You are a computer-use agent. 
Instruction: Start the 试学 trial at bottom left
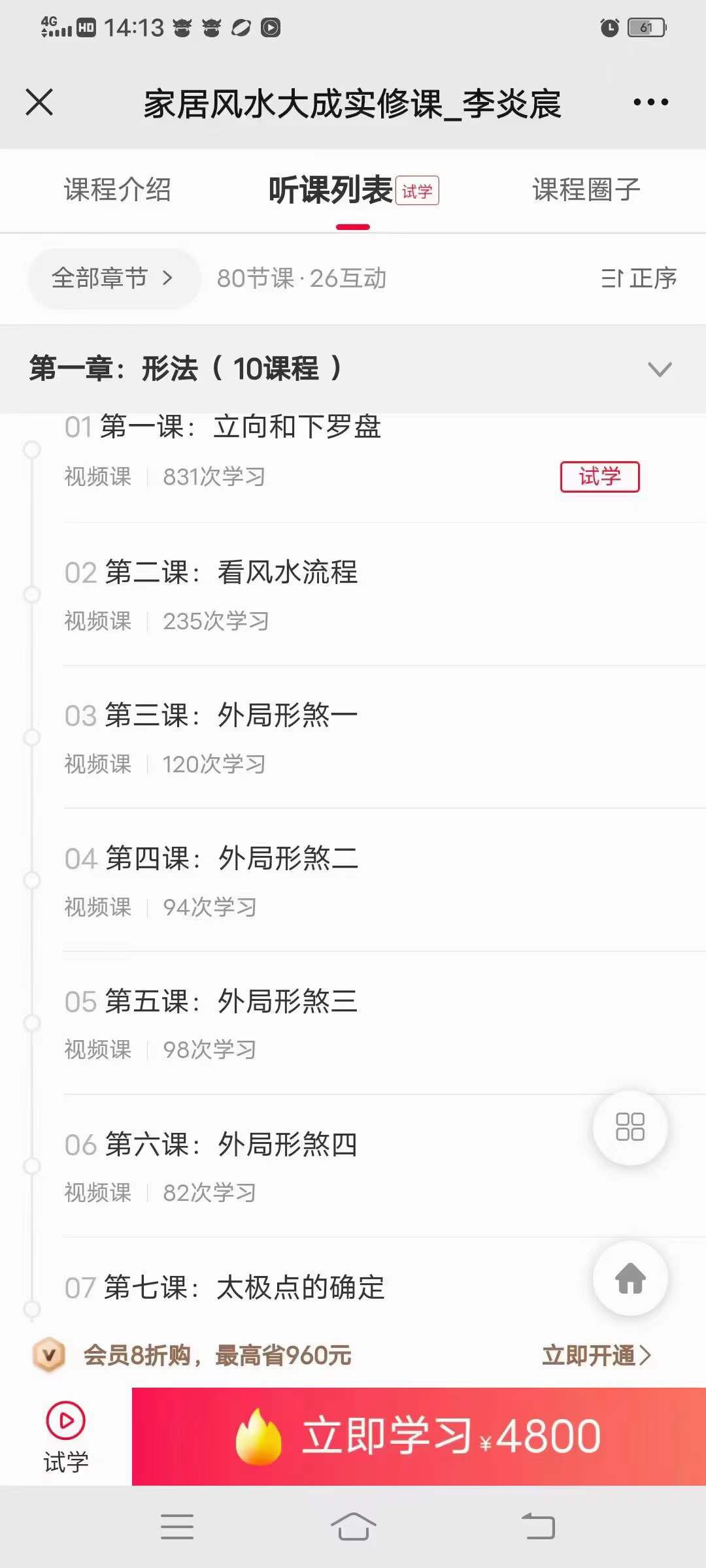point(65,1437)
